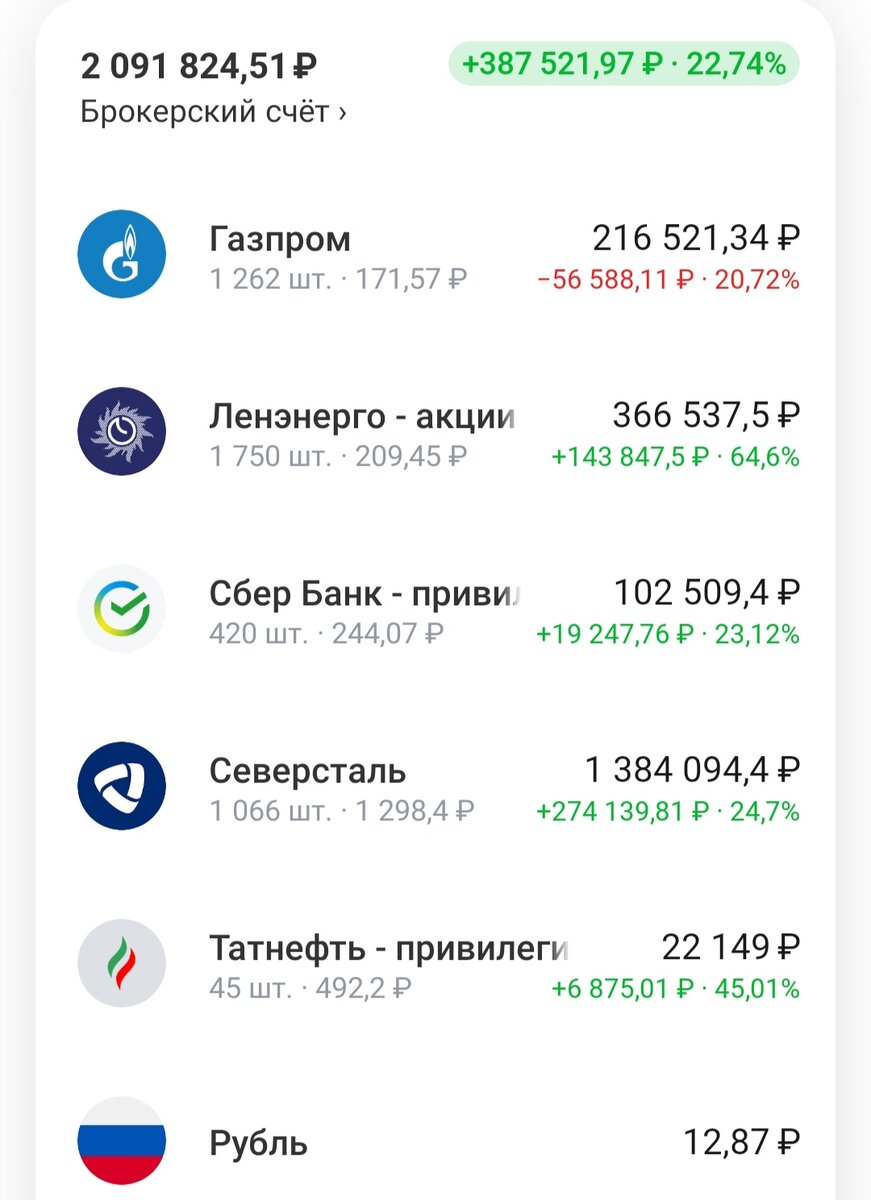This screenshot has width=871, height=1200.
Task: Tap the Ленэнерго sun-shaped logo icon
Action: point(122,432)
